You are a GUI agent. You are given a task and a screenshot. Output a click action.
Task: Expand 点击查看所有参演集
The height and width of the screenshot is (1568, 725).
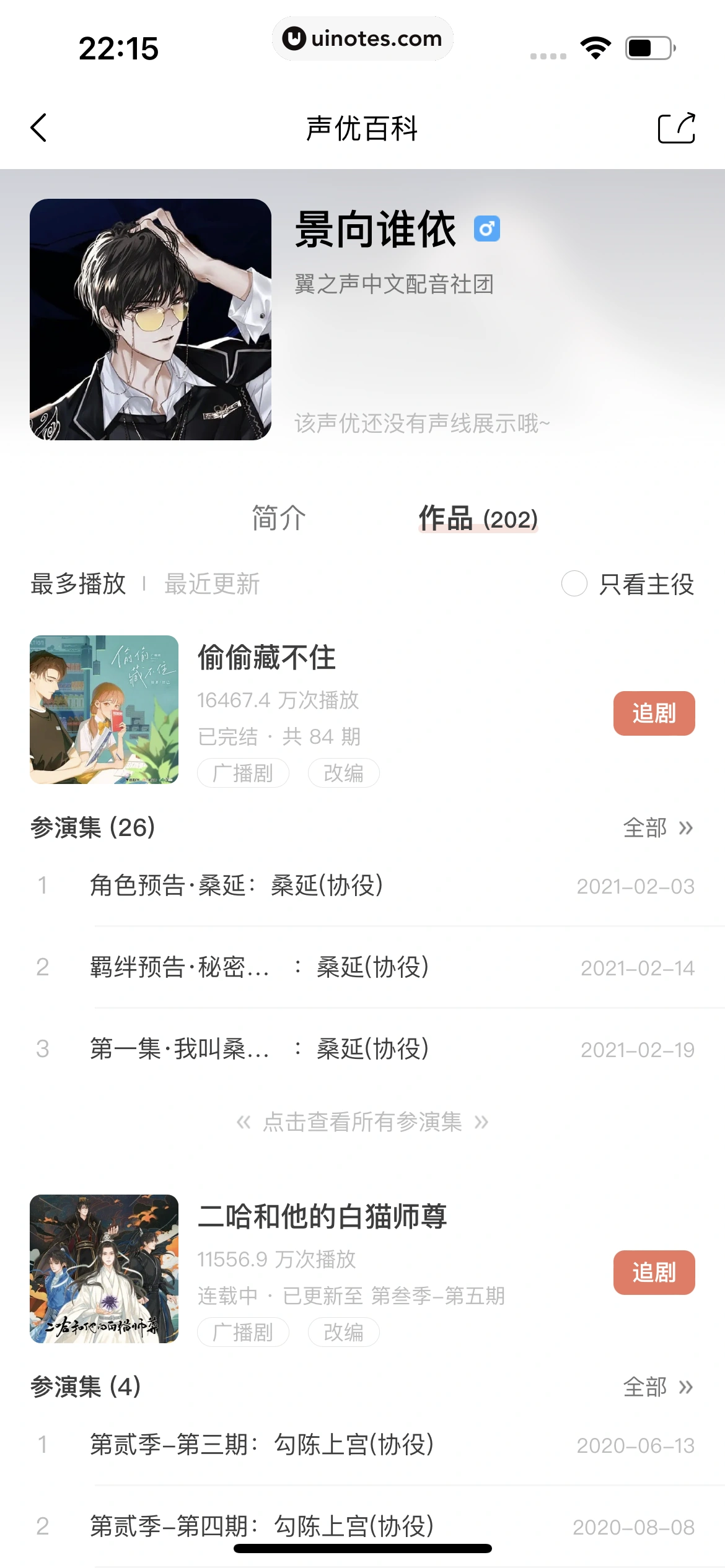(x=362, y=1122)
